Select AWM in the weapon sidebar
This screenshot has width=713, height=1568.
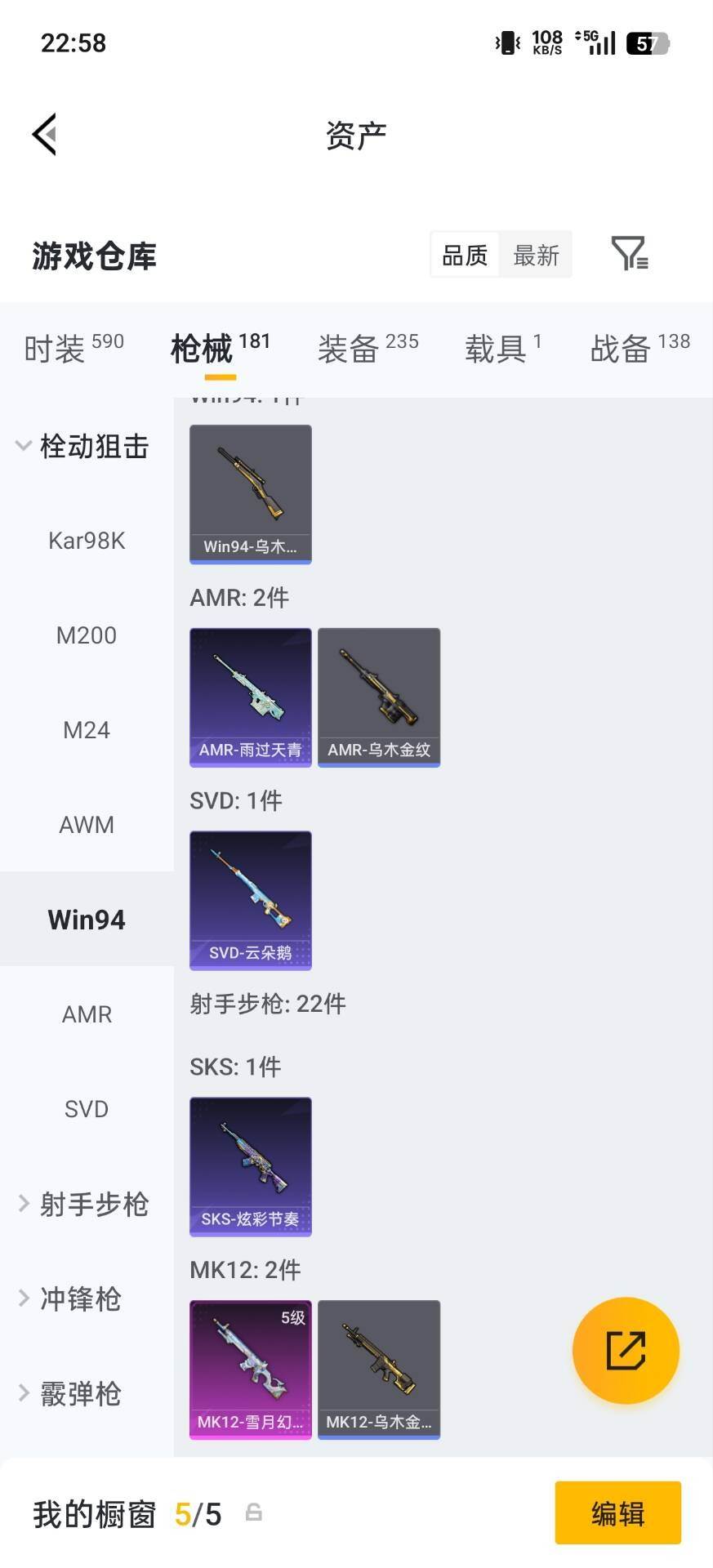87,824
